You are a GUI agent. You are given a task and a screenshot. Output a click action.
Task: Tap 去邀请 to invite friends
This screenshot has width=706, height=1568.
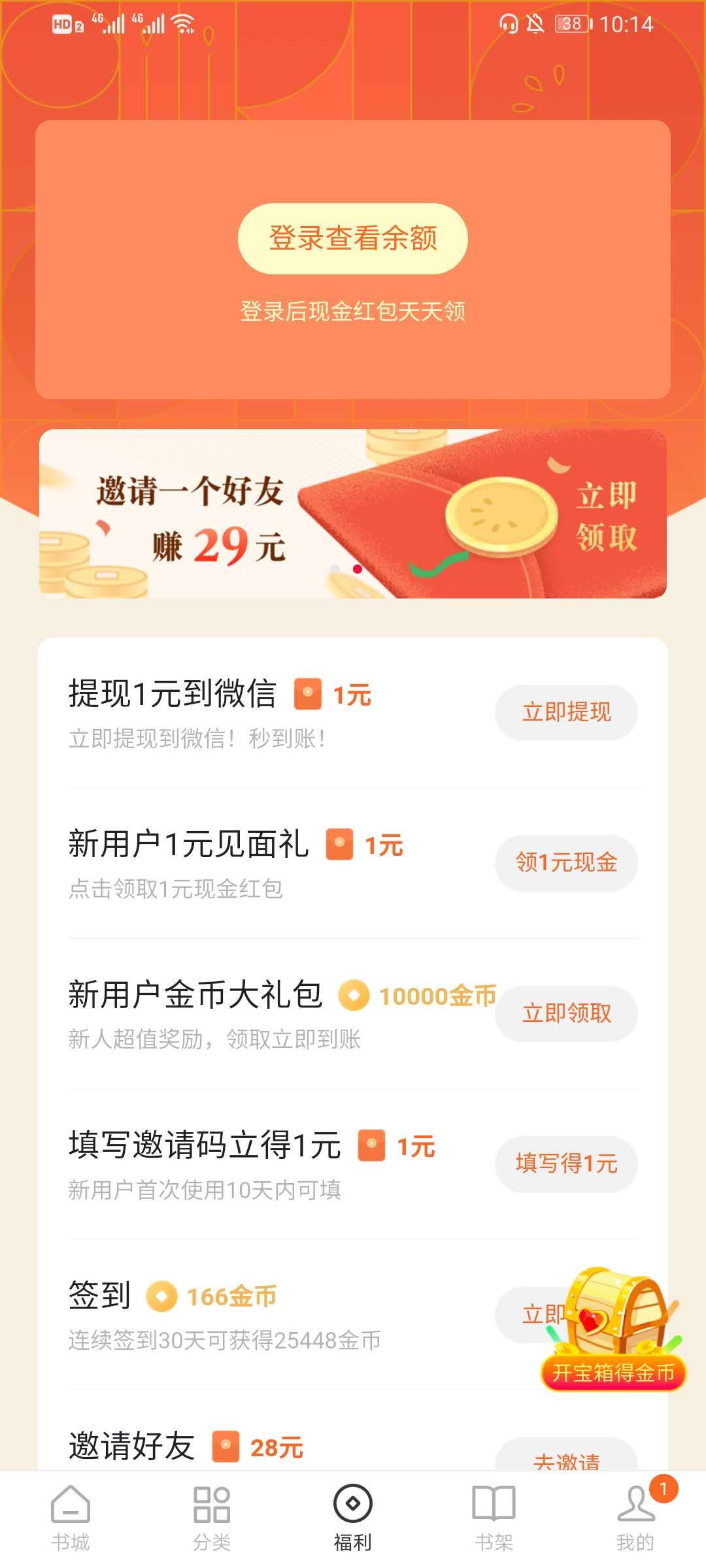(x=565, y=1458)
